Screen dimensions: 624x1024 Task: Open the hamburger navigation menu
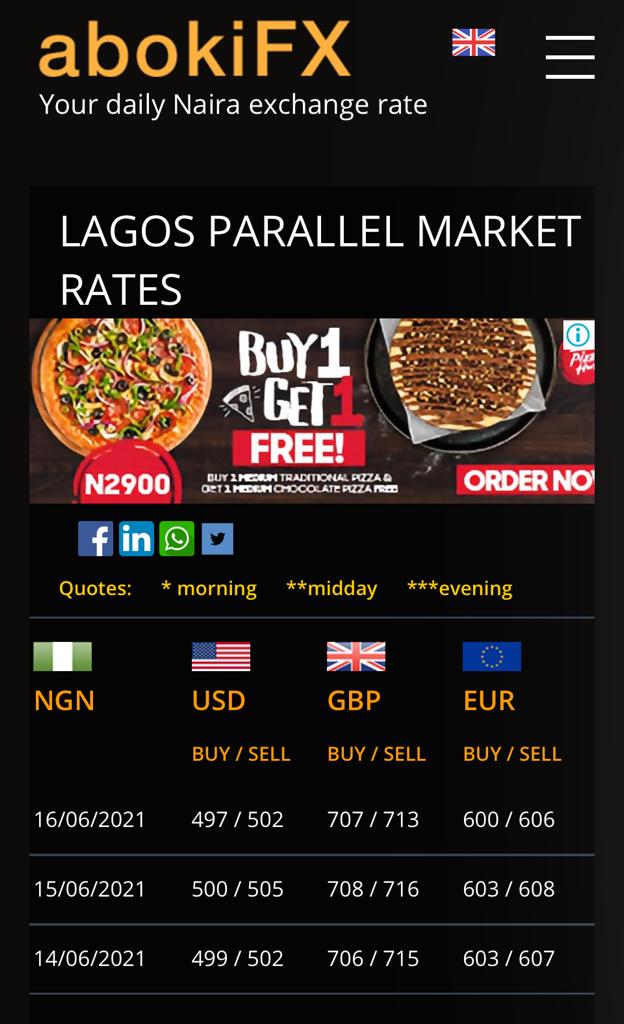coord(570,57)
